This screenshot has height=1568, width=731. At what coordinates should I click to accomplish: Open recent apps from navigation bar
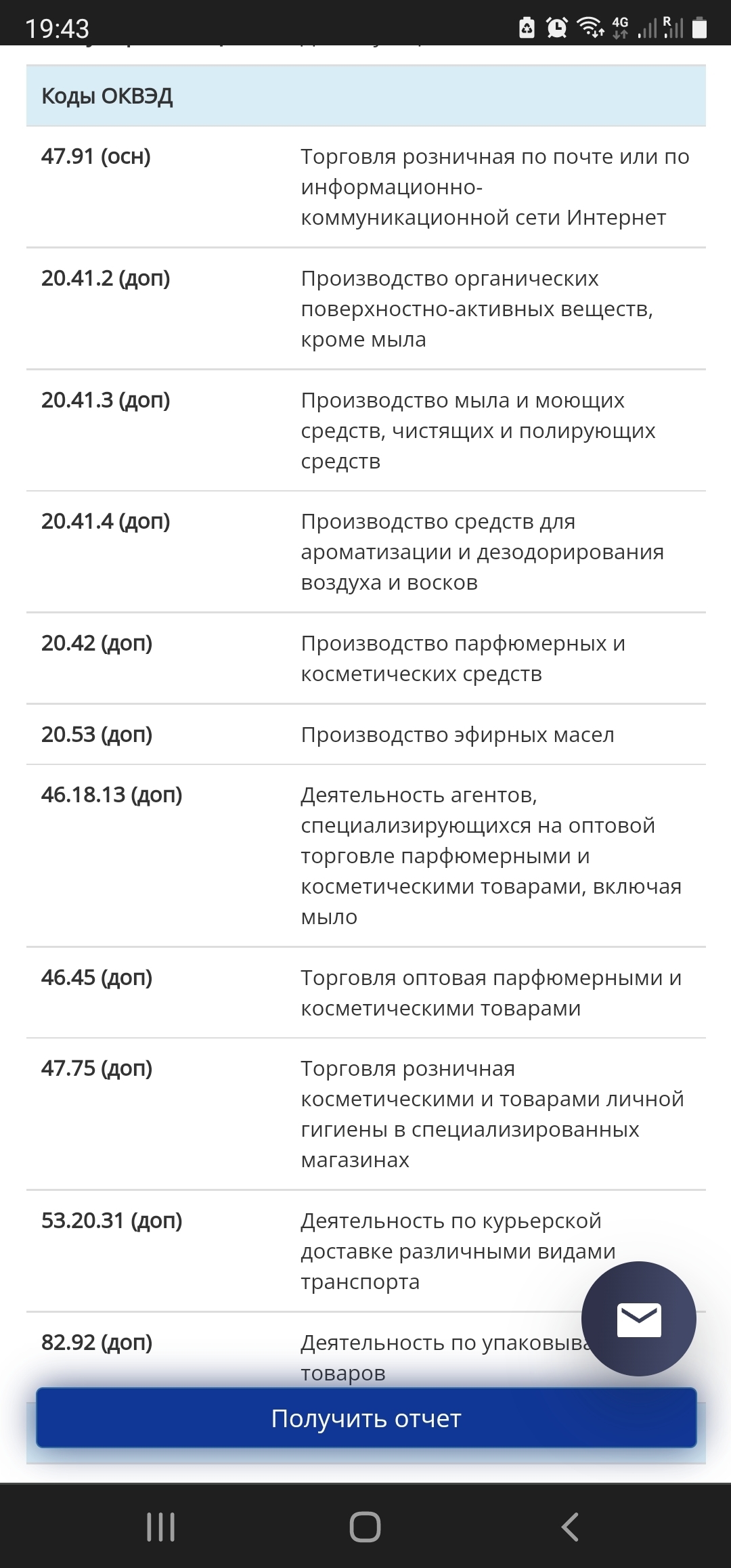tap(161, 1527)
